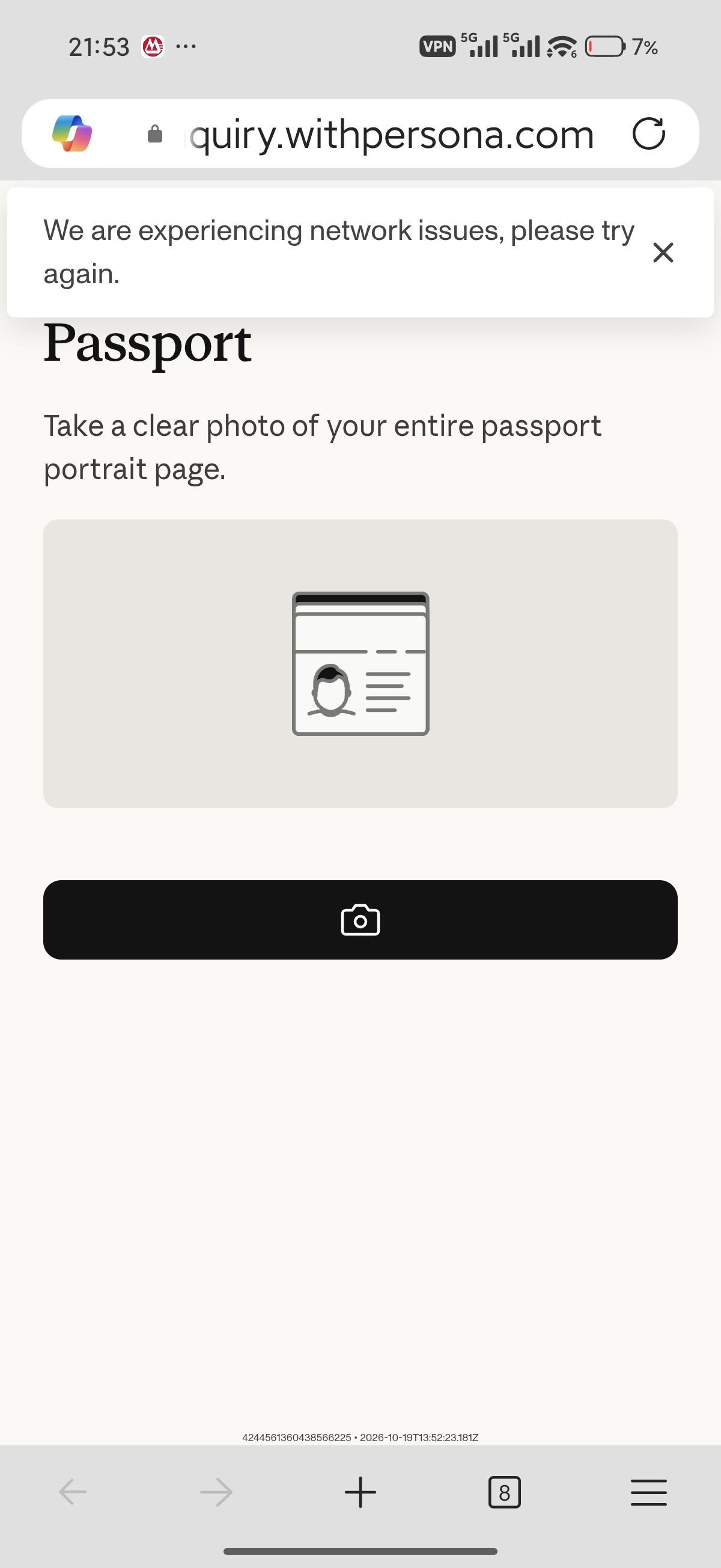Tap the withpersona.com address field
The width and height of the screenshot is (721, 1568).
391,134
